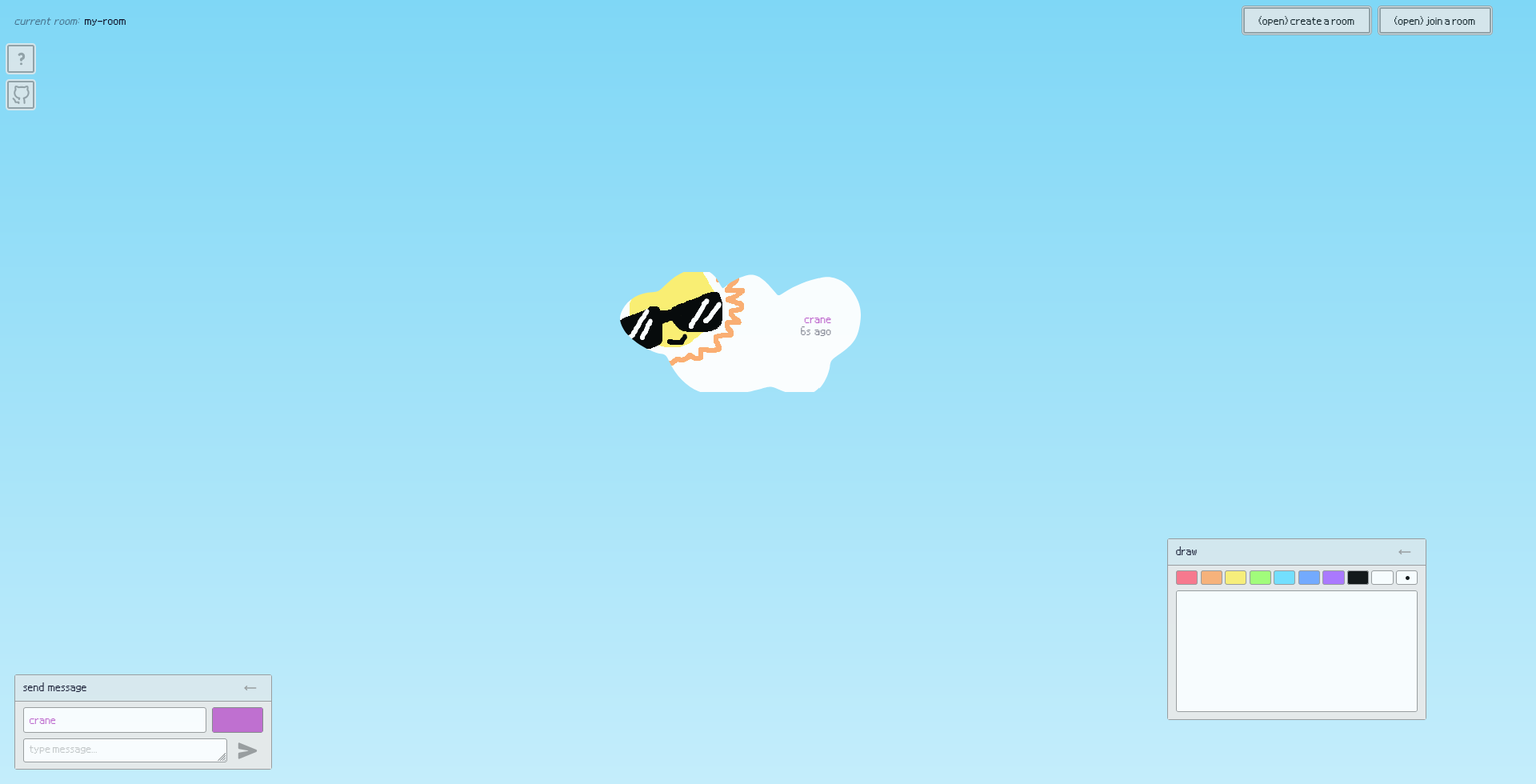Collapse the draw panel
Image resolution: width=1536 pixels, height=784 pixels.
point(1404,552)
